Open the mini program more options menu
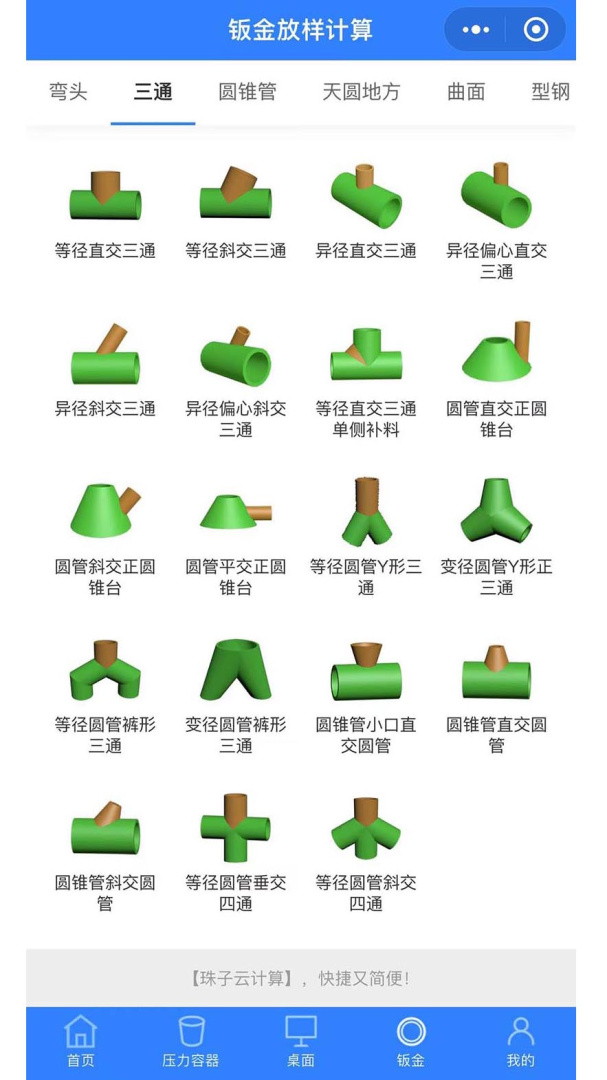Screen dimensions: 607x1080 click(x=475, y=30)
